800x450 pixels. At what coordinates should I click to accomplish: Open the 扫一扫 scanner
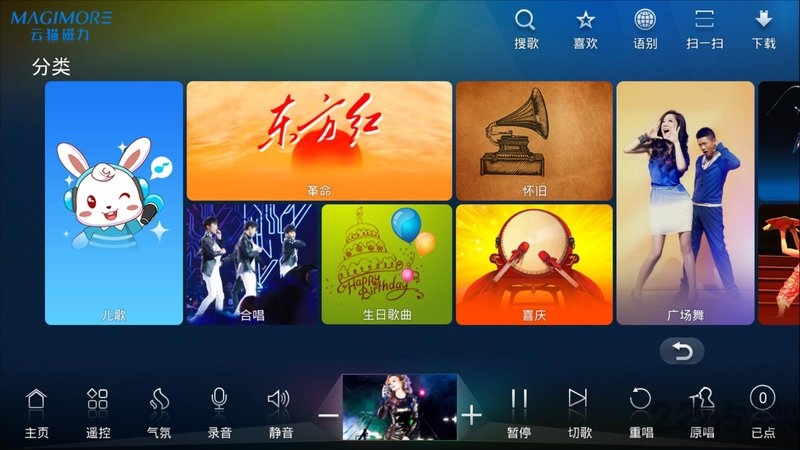point(704,29)
